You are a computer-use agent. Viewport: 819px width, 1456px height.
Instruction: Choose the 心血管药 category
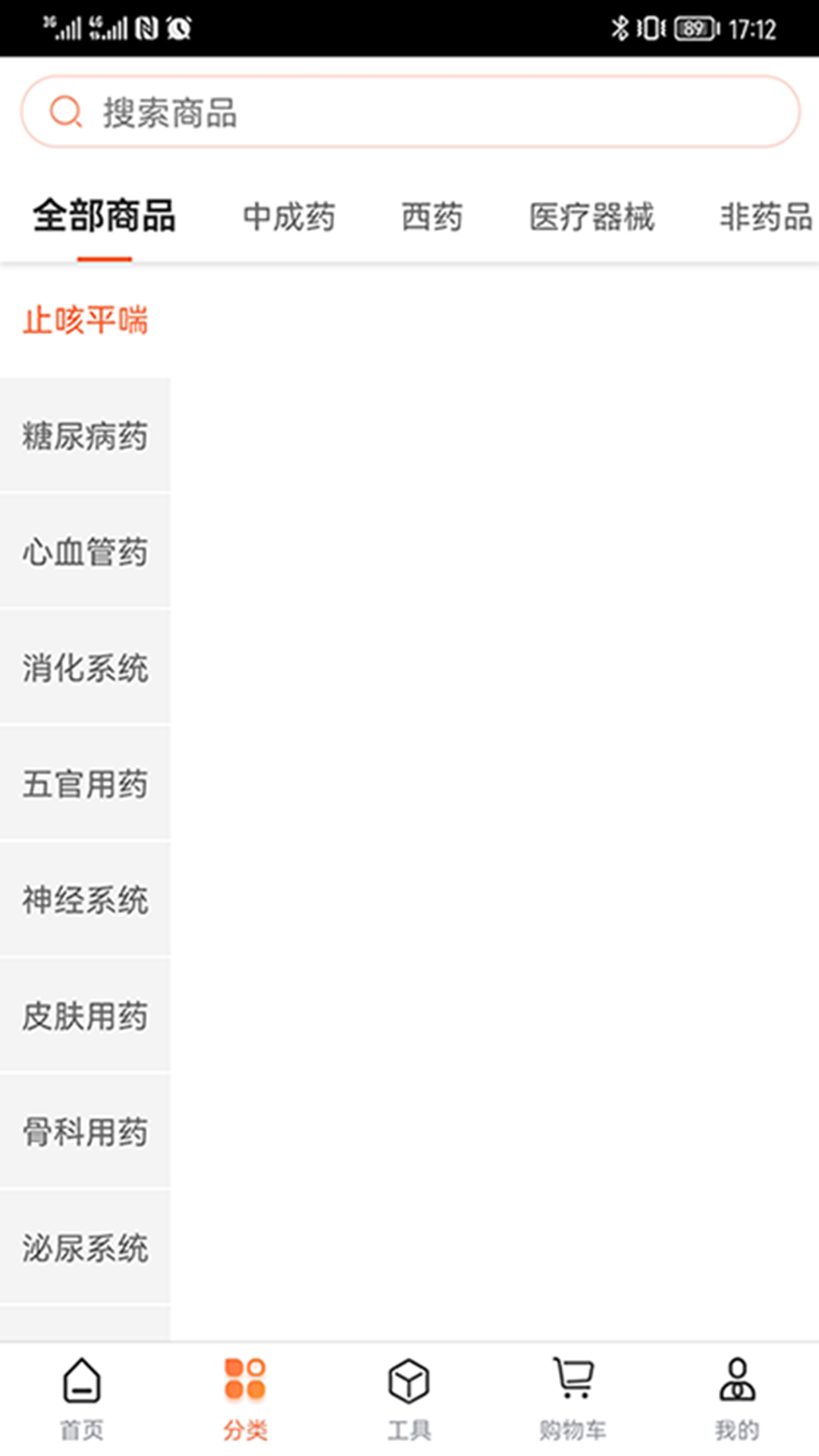click(x=85, y=552)
